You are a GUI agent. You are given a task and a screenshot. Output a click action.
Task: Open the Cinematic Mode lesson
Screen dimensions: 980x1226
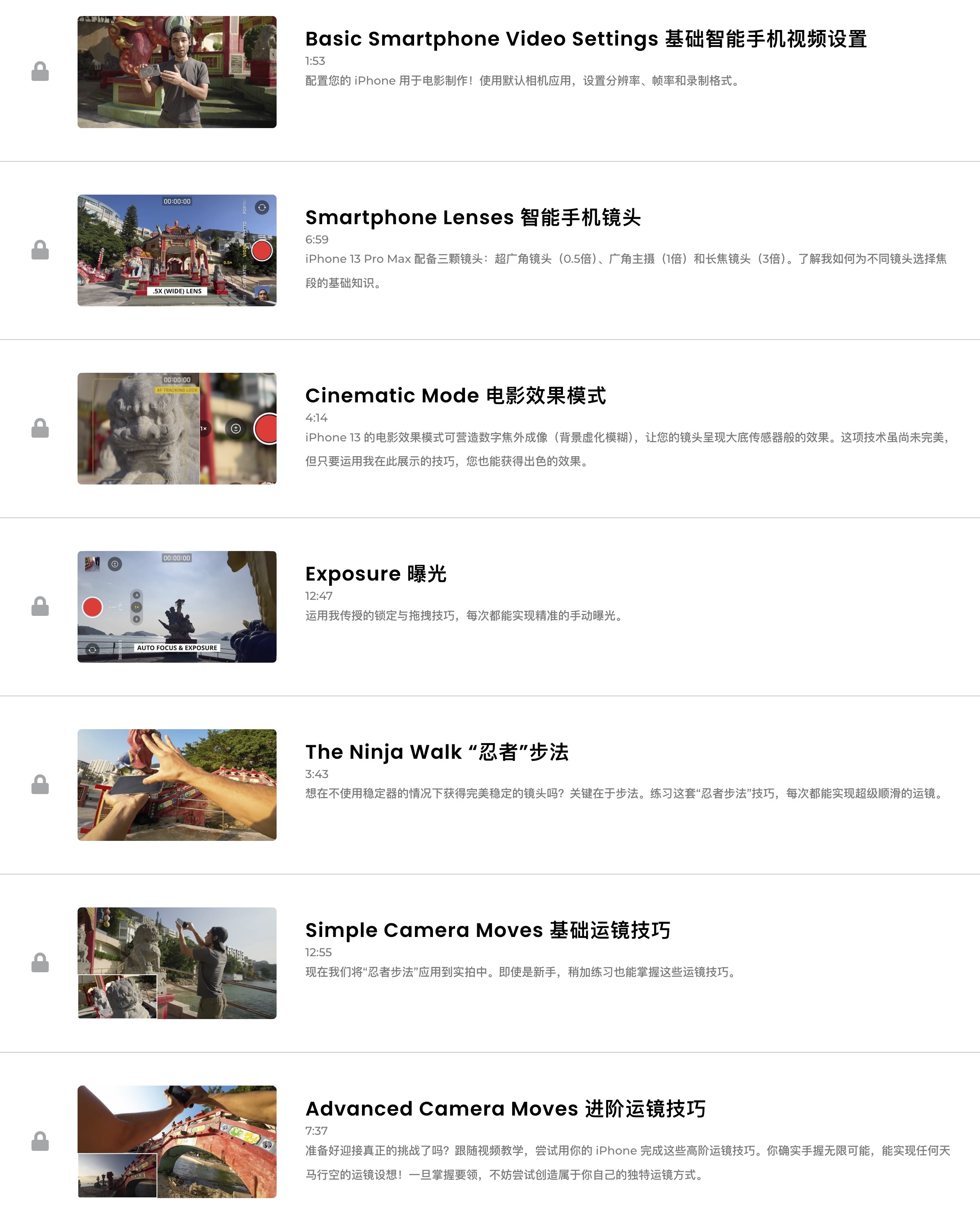pos(456,396)
